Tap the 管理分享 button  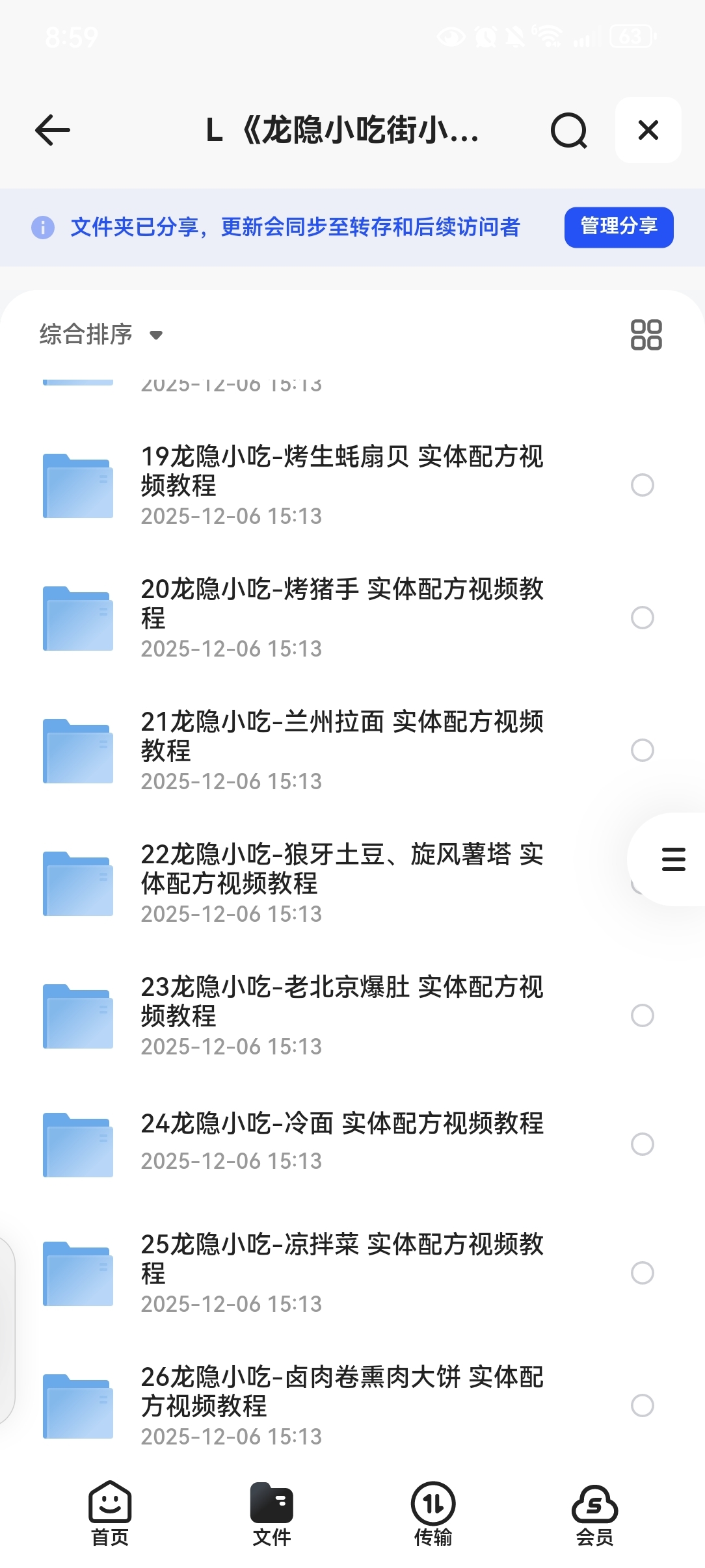pos(619,227)
